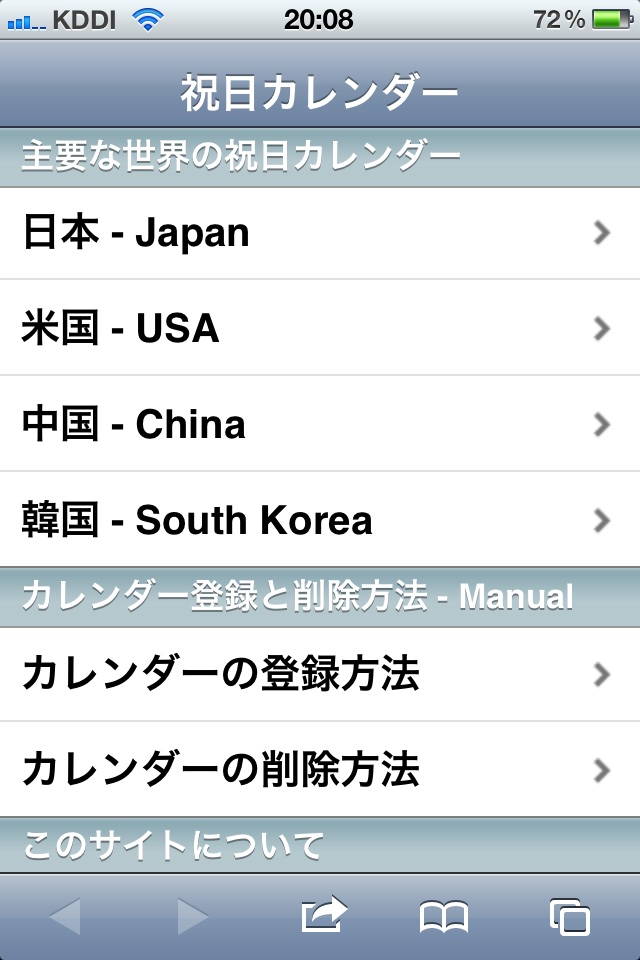Choose the 韓国 - South Korea calendar
Screen dimensions: 640x960
coord(320,520)
